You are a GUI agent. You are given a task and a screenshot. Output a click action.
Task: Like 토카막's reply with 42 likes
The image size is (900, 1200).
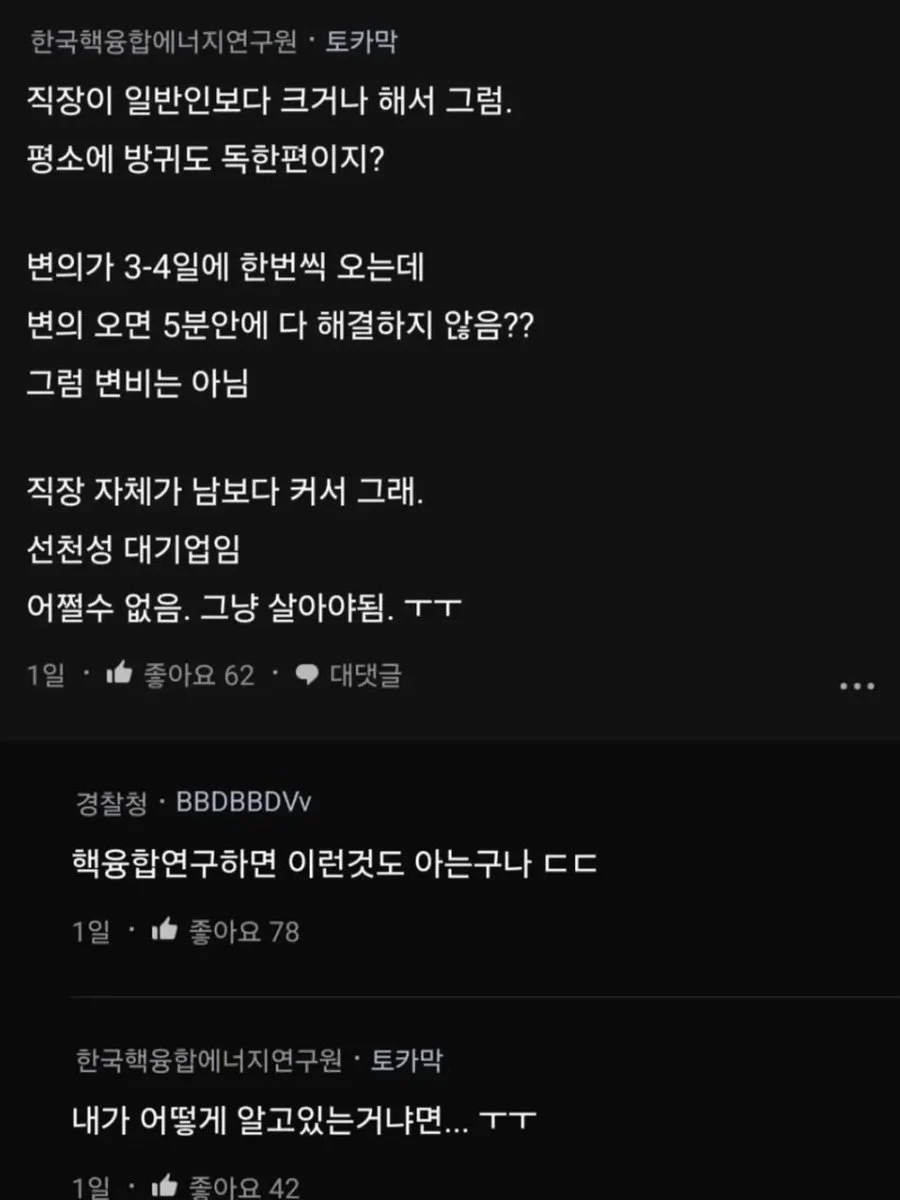coord(164,1187)
